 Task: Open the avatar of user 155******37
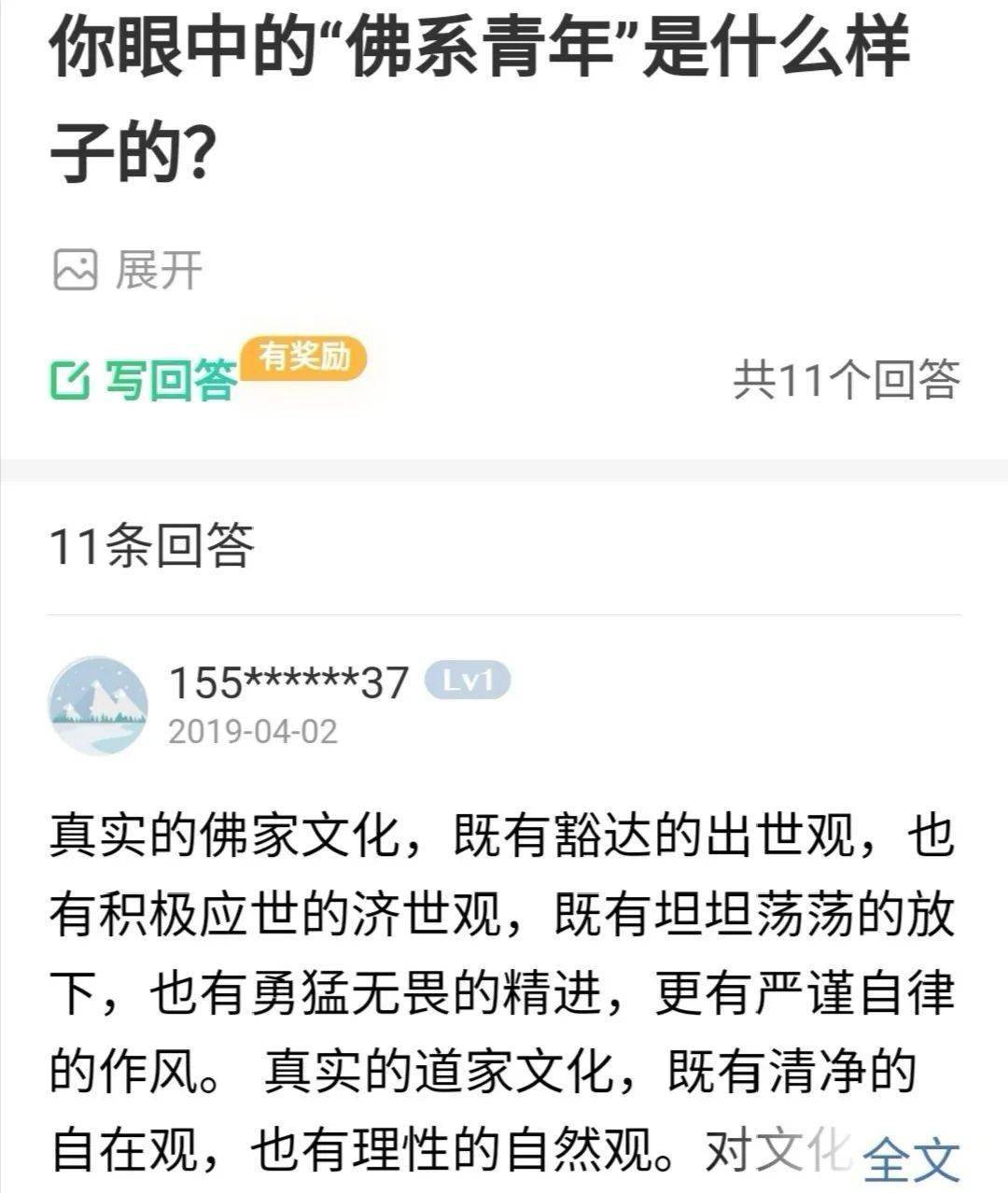coord(98,705)
